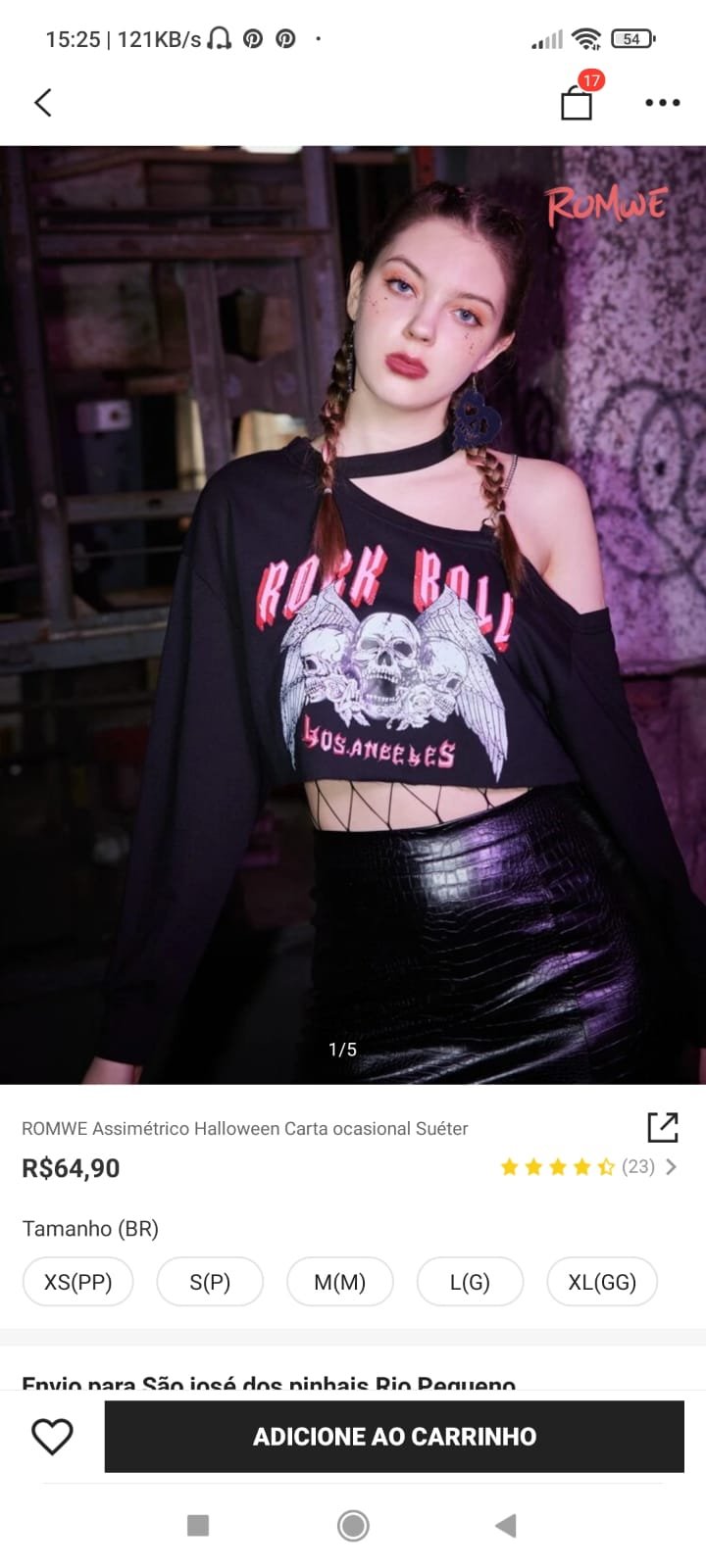Open the product photo in full view
Viewport: 706px width, 1568px height.
pyautogui.click(x=353, y=614)
